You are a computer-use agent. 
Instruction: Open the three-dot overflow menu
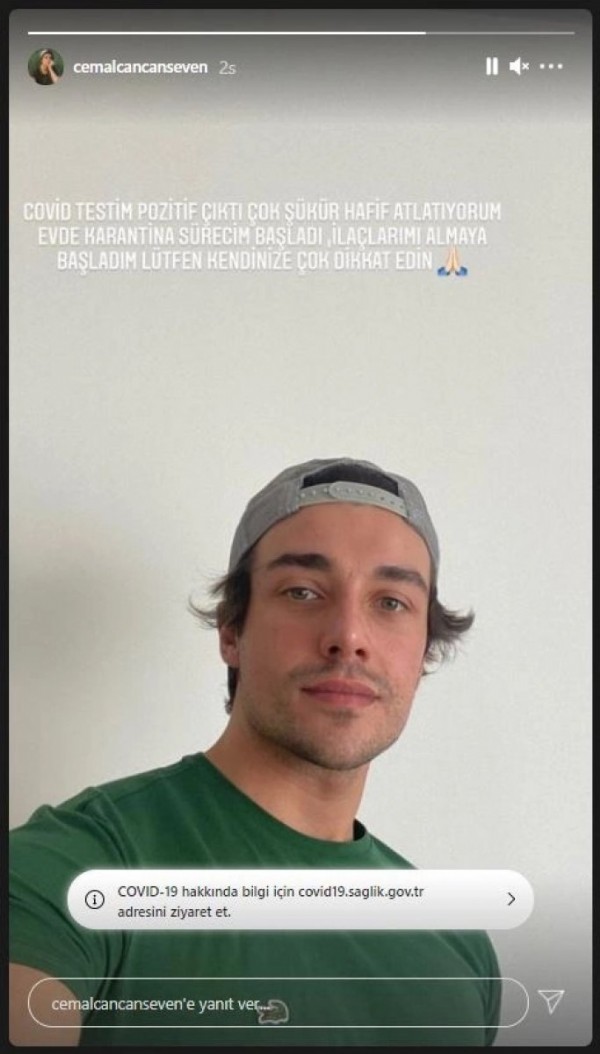point(551,67)
